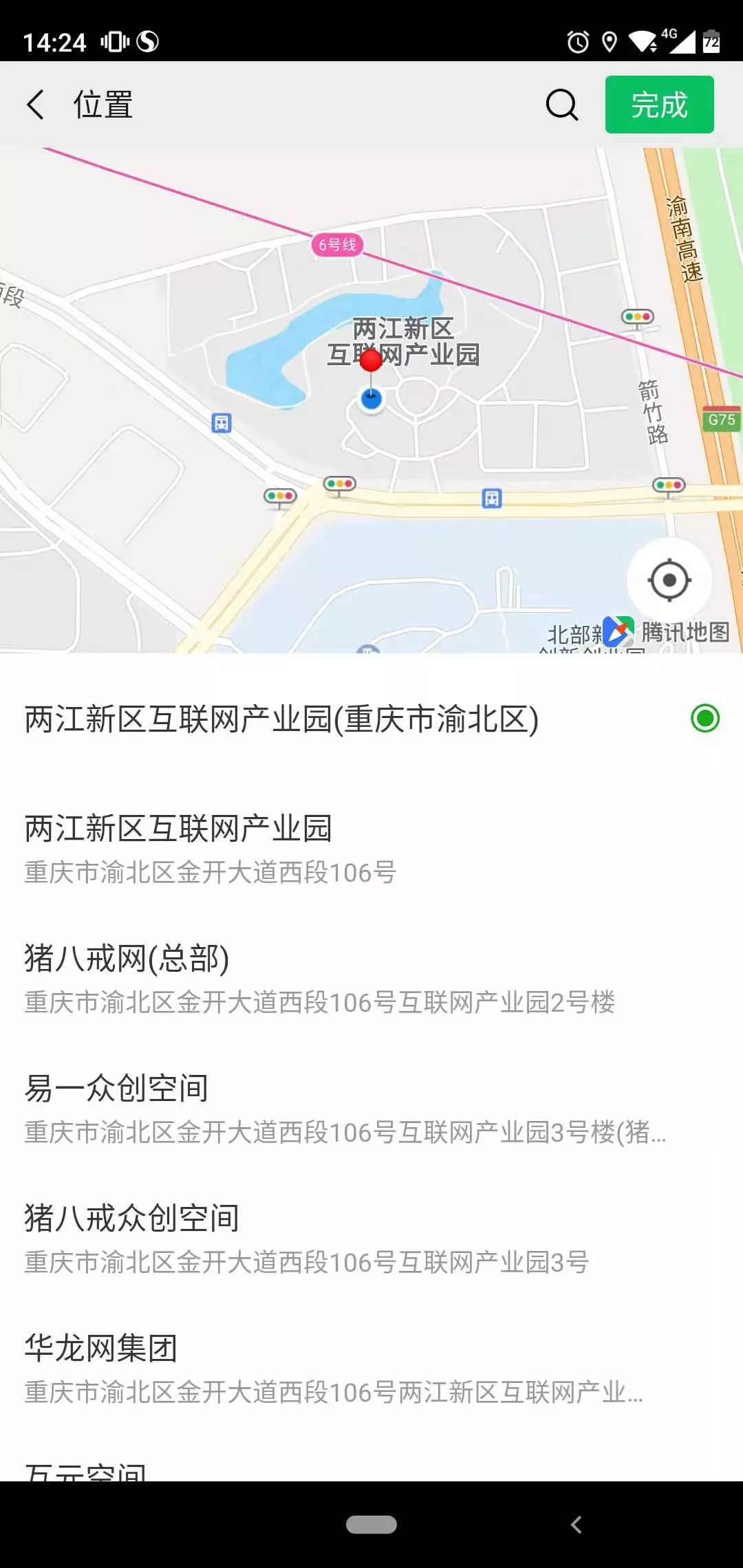743x1568 pixels.
Task: Choose 两江新区互联网产业园 at 金开大道西段106号
Action: click(x=371, y=849)
